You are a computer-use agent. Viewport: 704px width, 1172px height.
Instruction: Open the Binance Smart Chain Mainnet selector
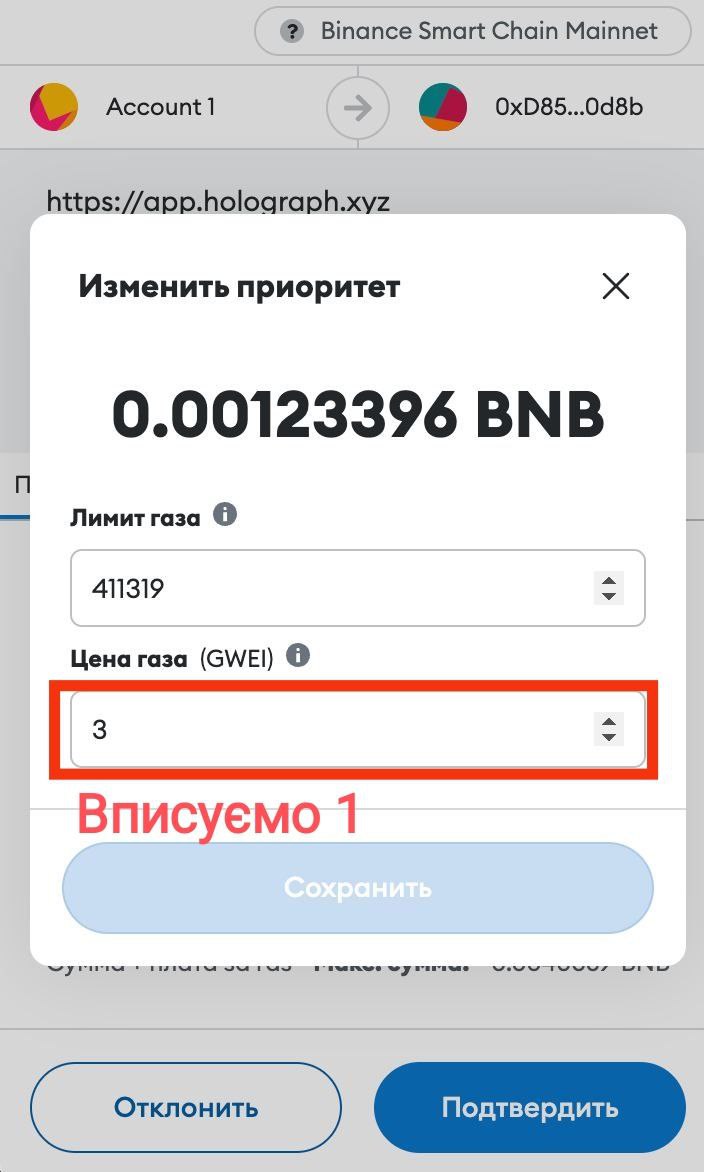[x=472, y=31]
